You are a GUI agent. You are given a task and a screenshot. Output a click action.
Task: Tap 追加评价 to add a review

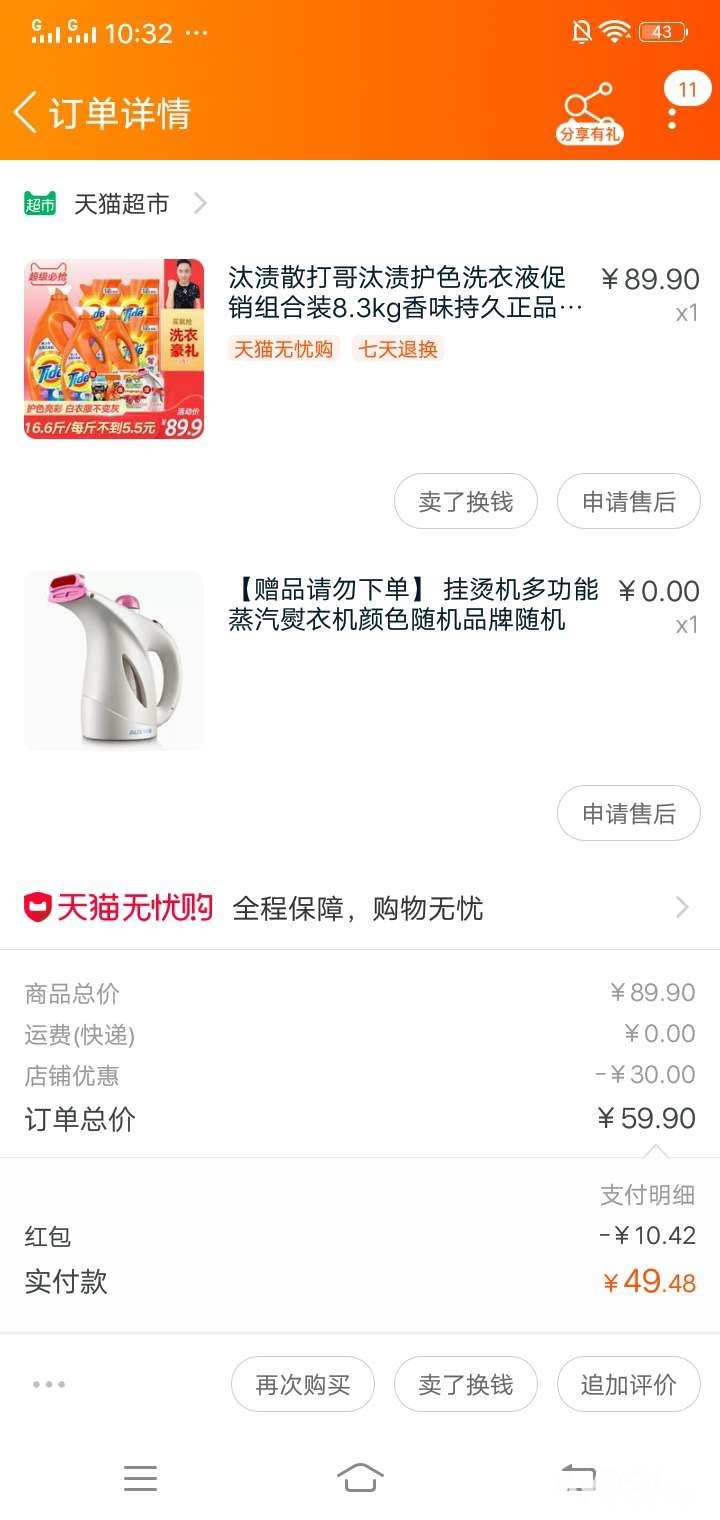point(628,1385)
